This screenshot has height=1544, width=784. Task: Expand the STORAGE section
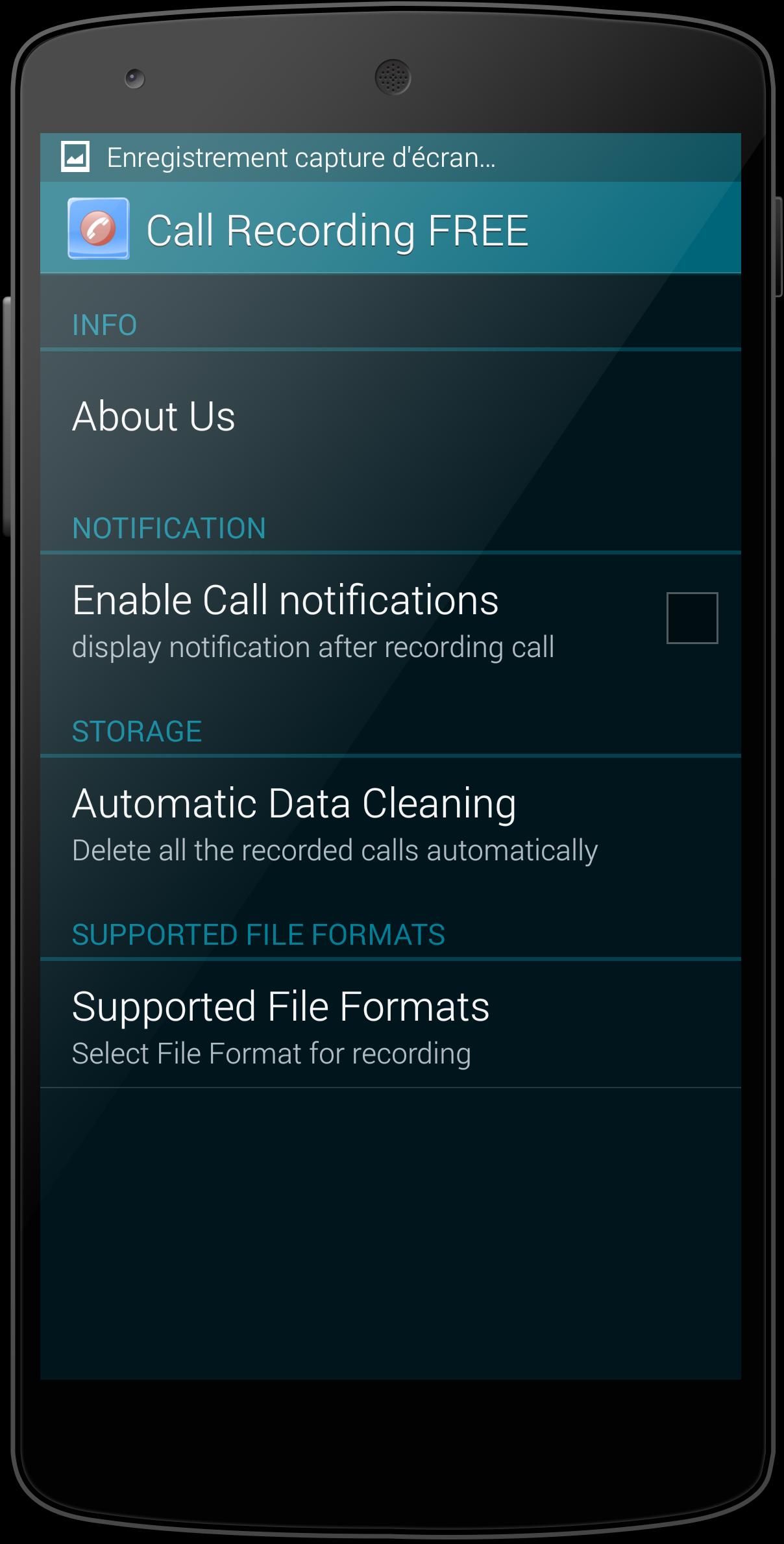coord(137,731)
